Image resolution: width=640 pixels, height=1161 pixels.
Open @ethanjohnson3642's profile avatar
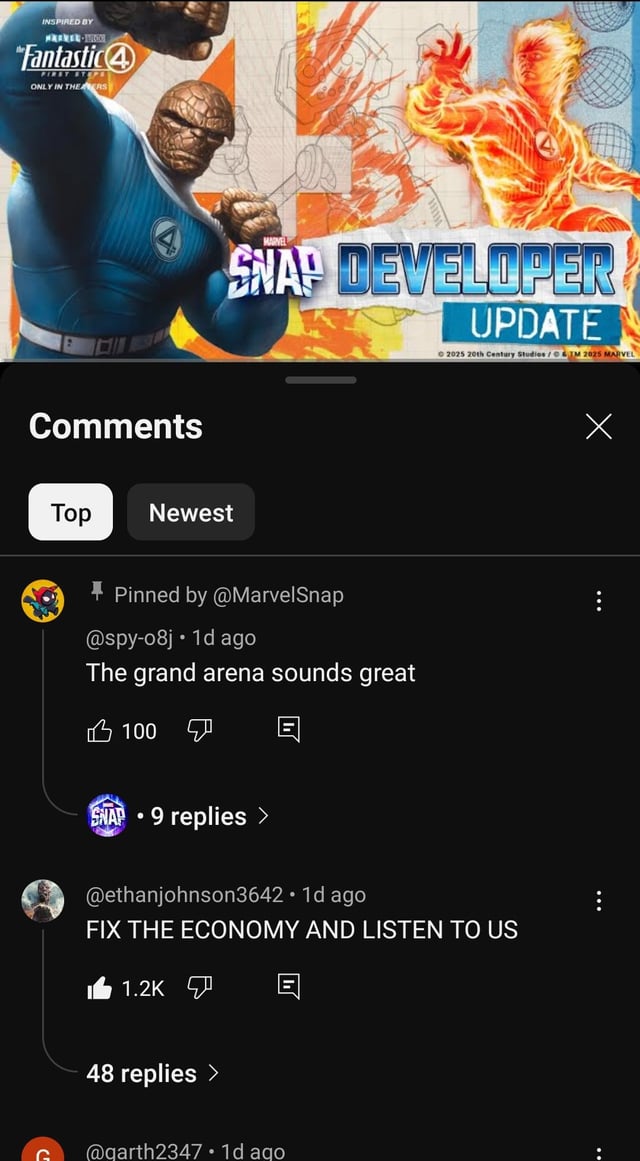[42, 900]
